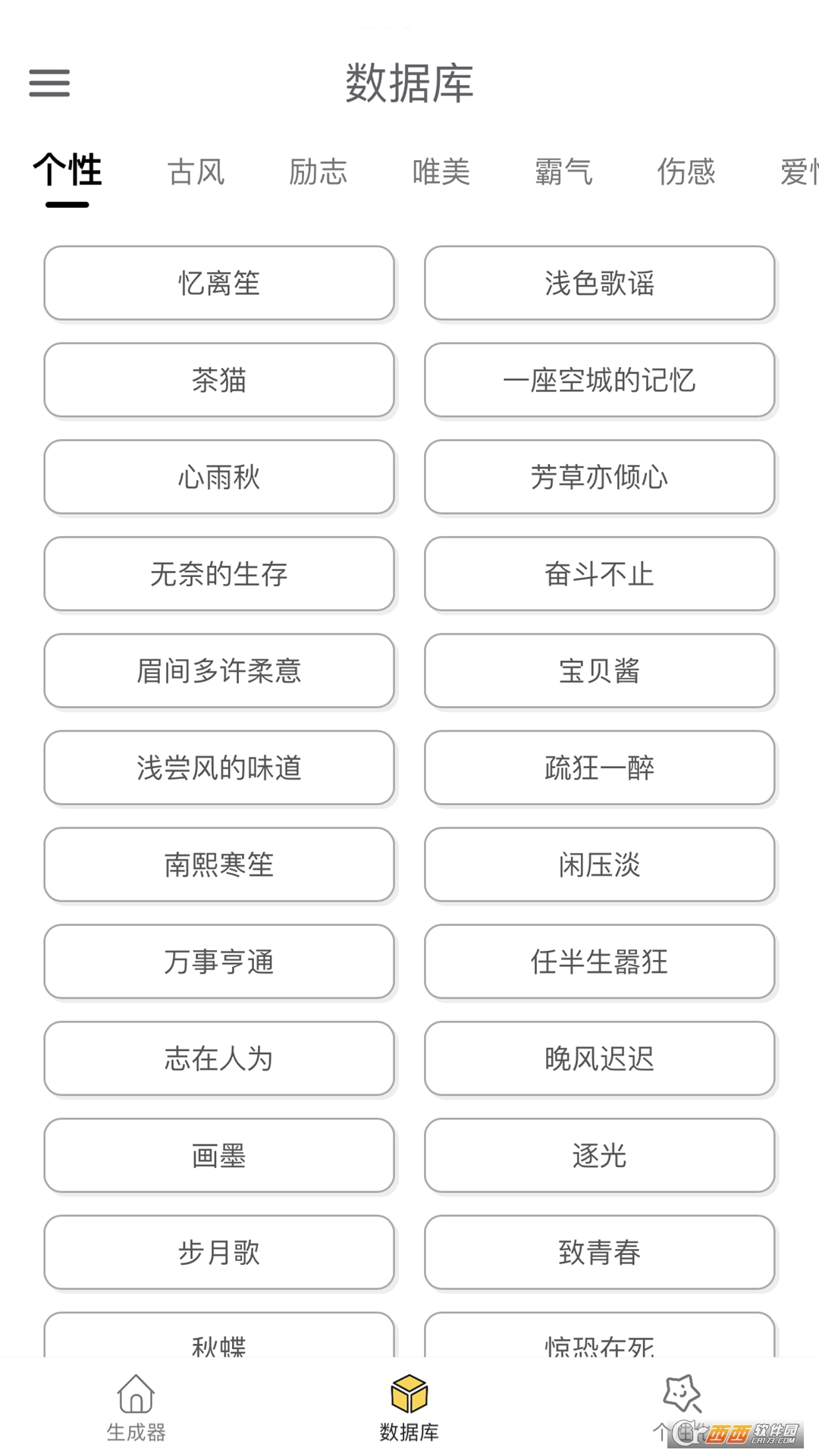Select the 唯美 tab

pos(441,172)
